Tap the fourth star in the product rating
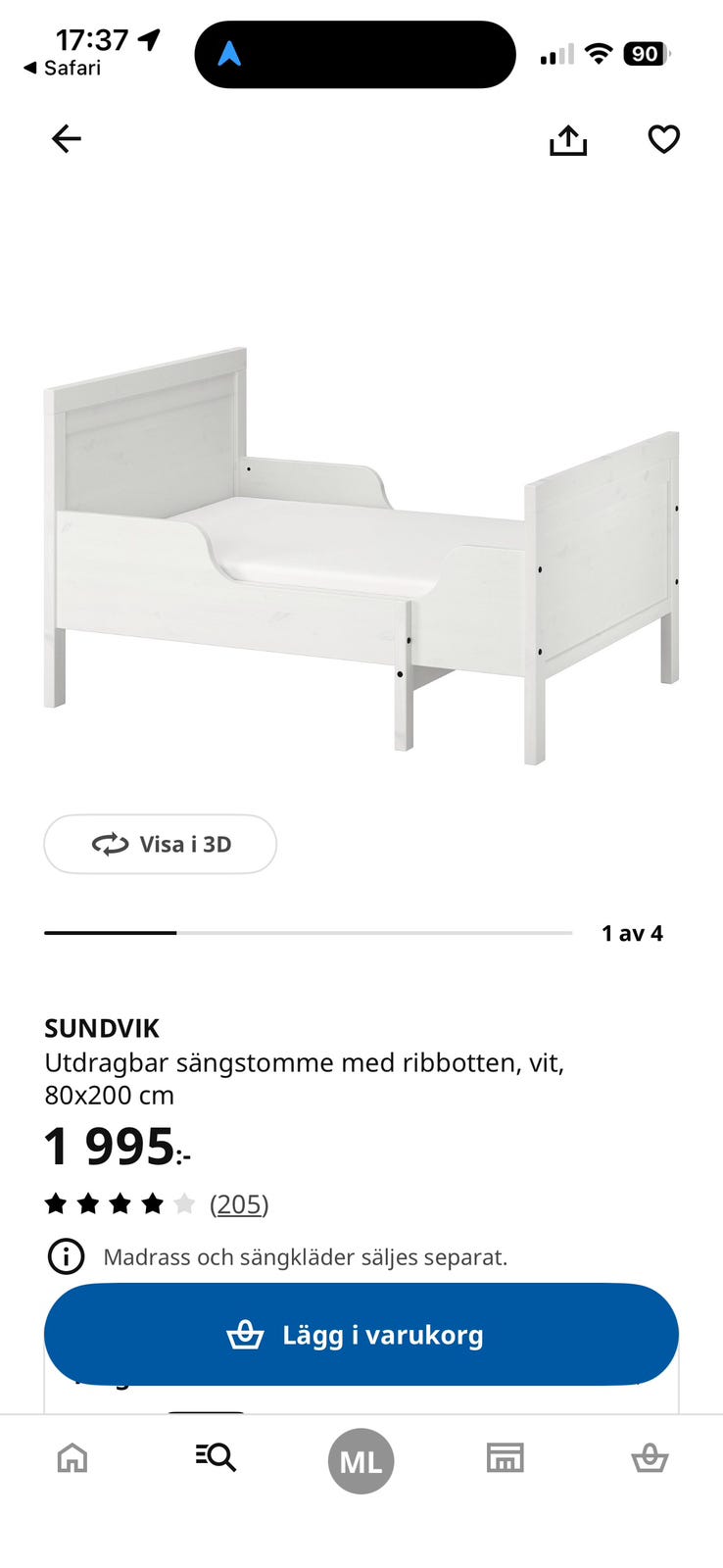Viewport: 723px width, 1568px height. click(154, 1202)
